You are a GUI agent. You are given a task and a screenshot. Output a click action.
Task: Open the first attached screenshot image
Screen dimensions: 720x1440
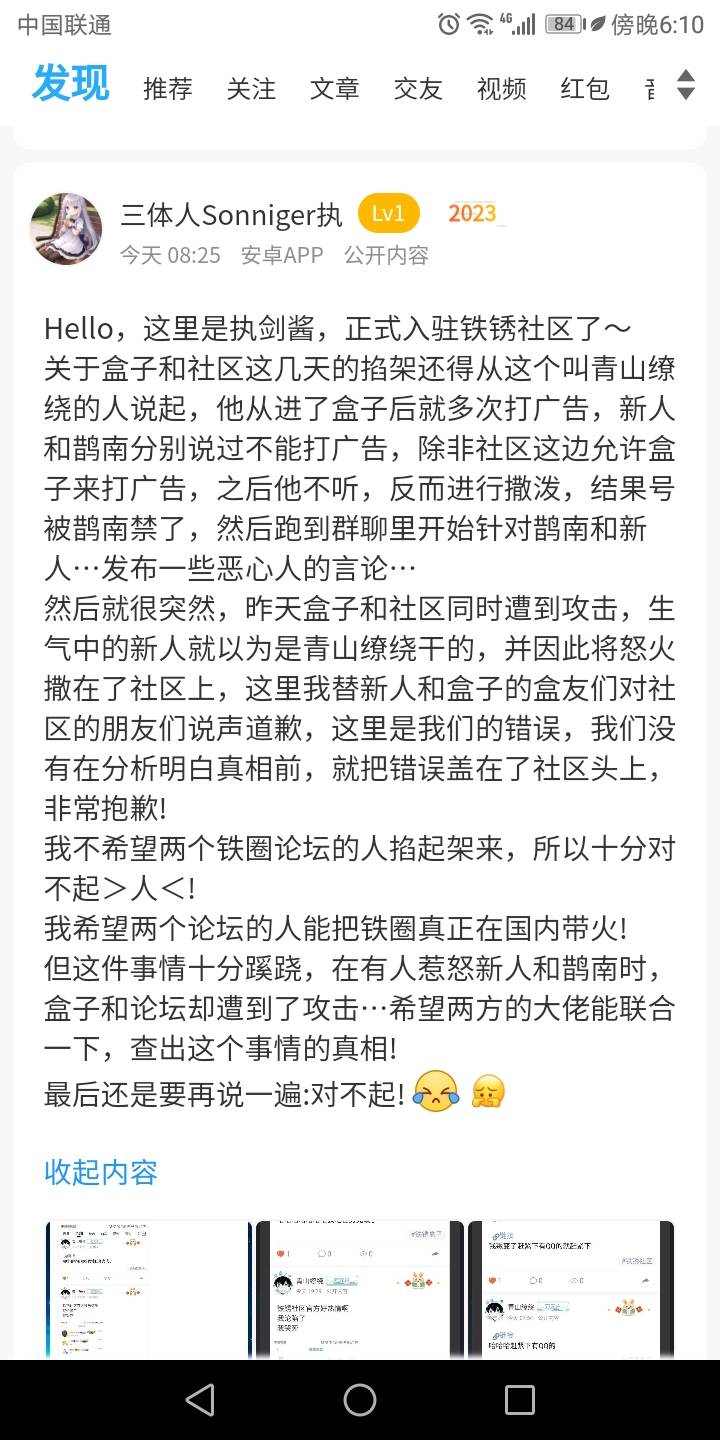point(148,1288)
